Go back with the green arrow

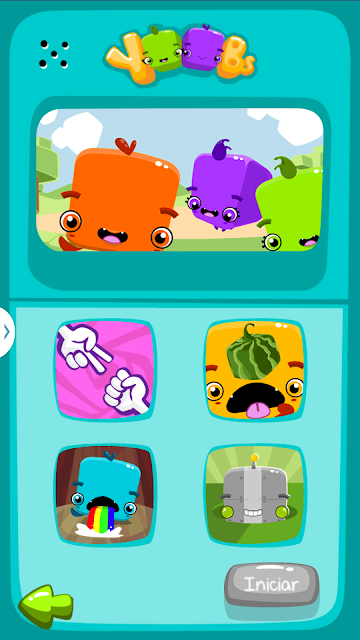(x=46, y=606)
